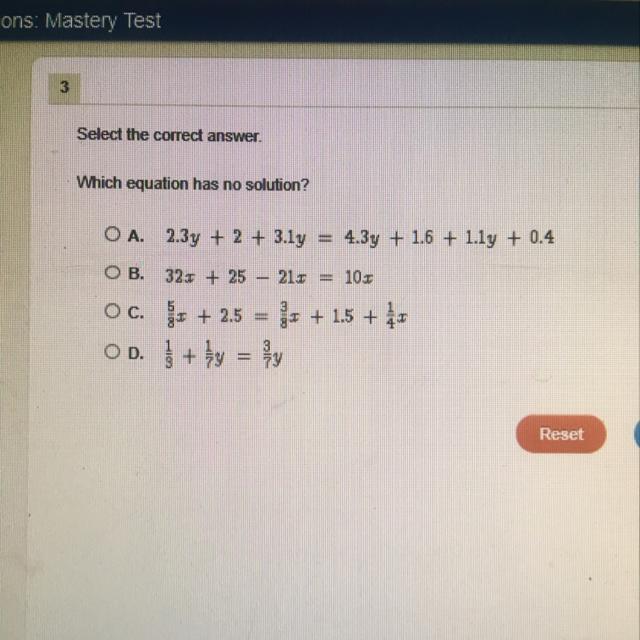Select answer option A
Screen dimensions: 640x640
[x=111, y=237]
